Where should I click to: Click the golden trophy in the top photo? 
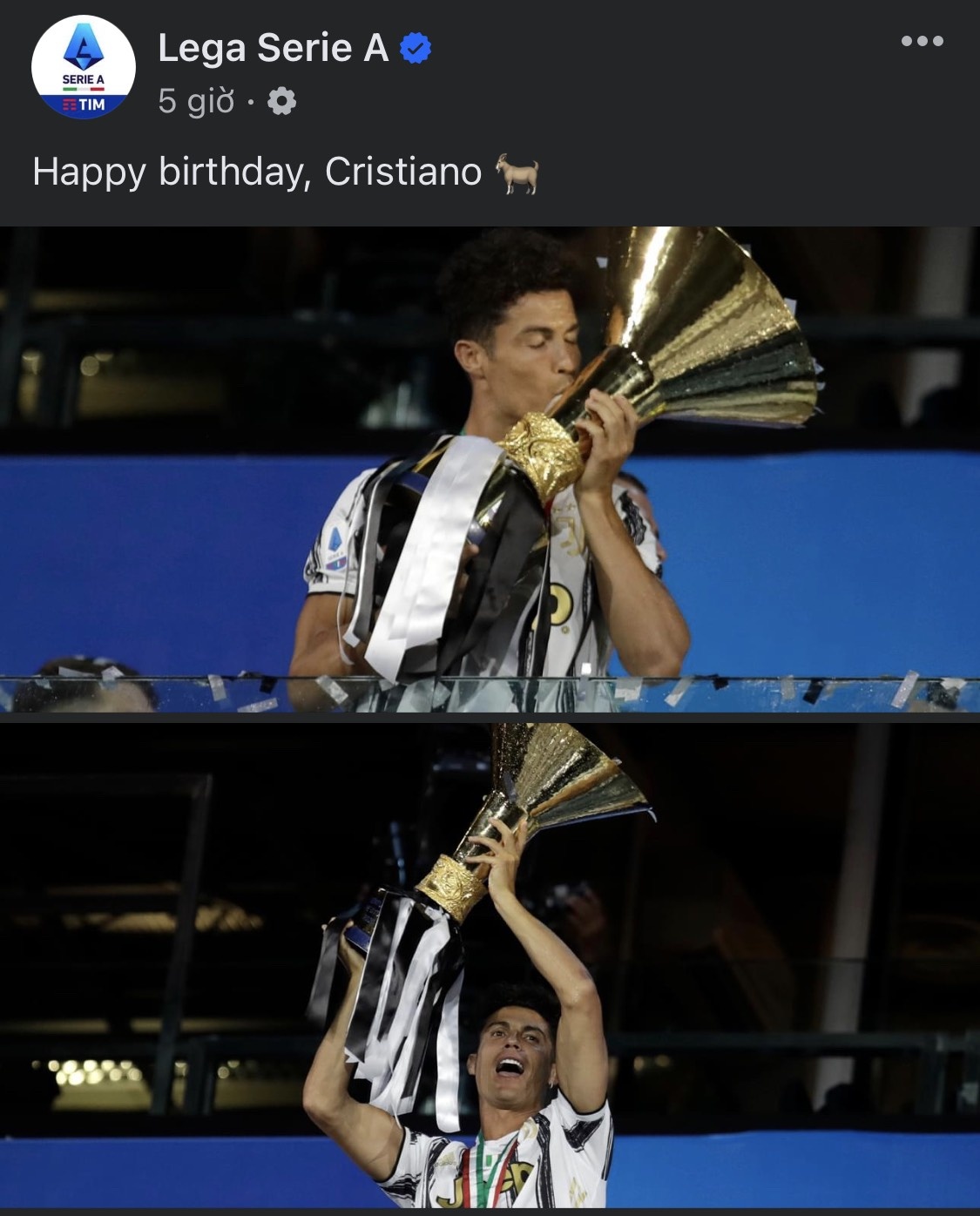tap(697, 331)
